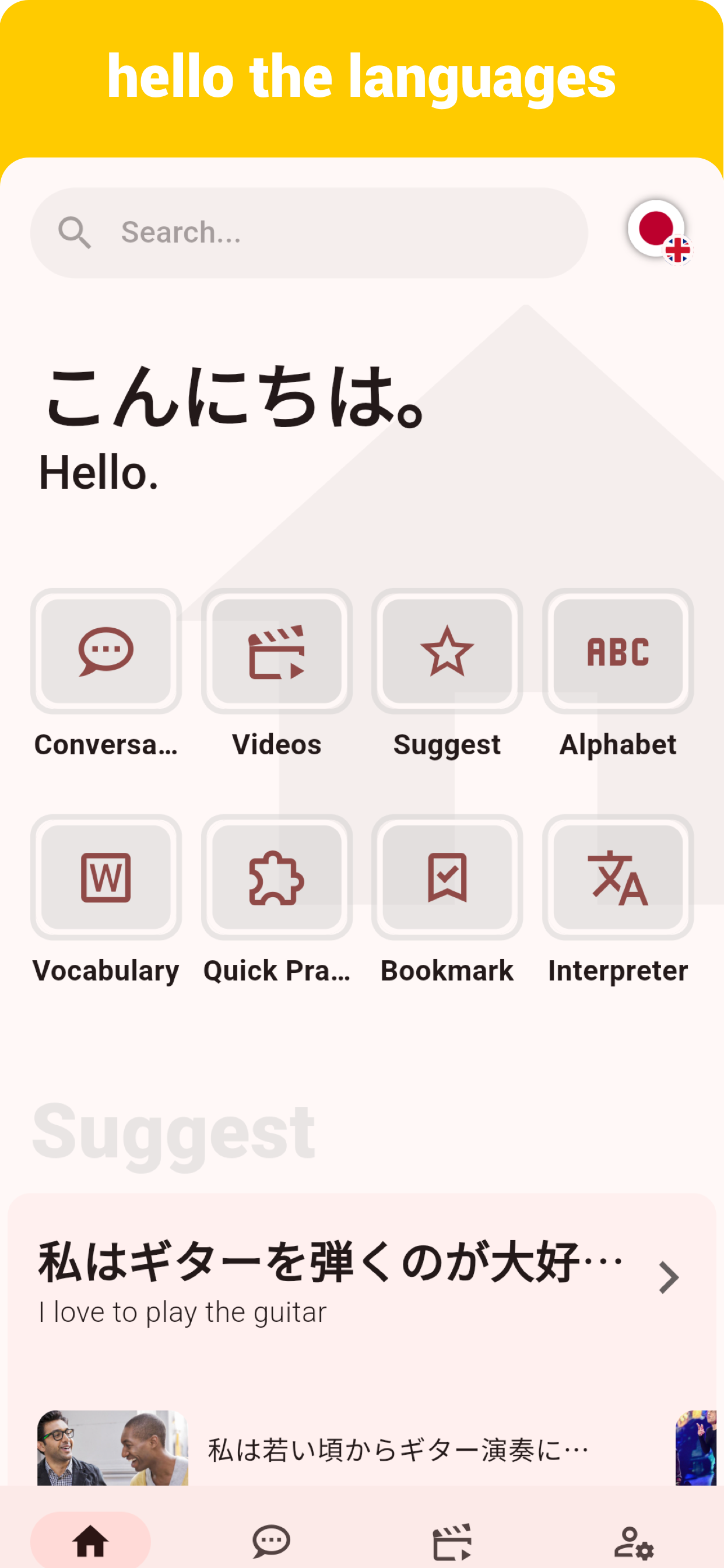Switch to the videos clapperboard tab
The image size is (724, 1568).
[x=452, y=1541]
